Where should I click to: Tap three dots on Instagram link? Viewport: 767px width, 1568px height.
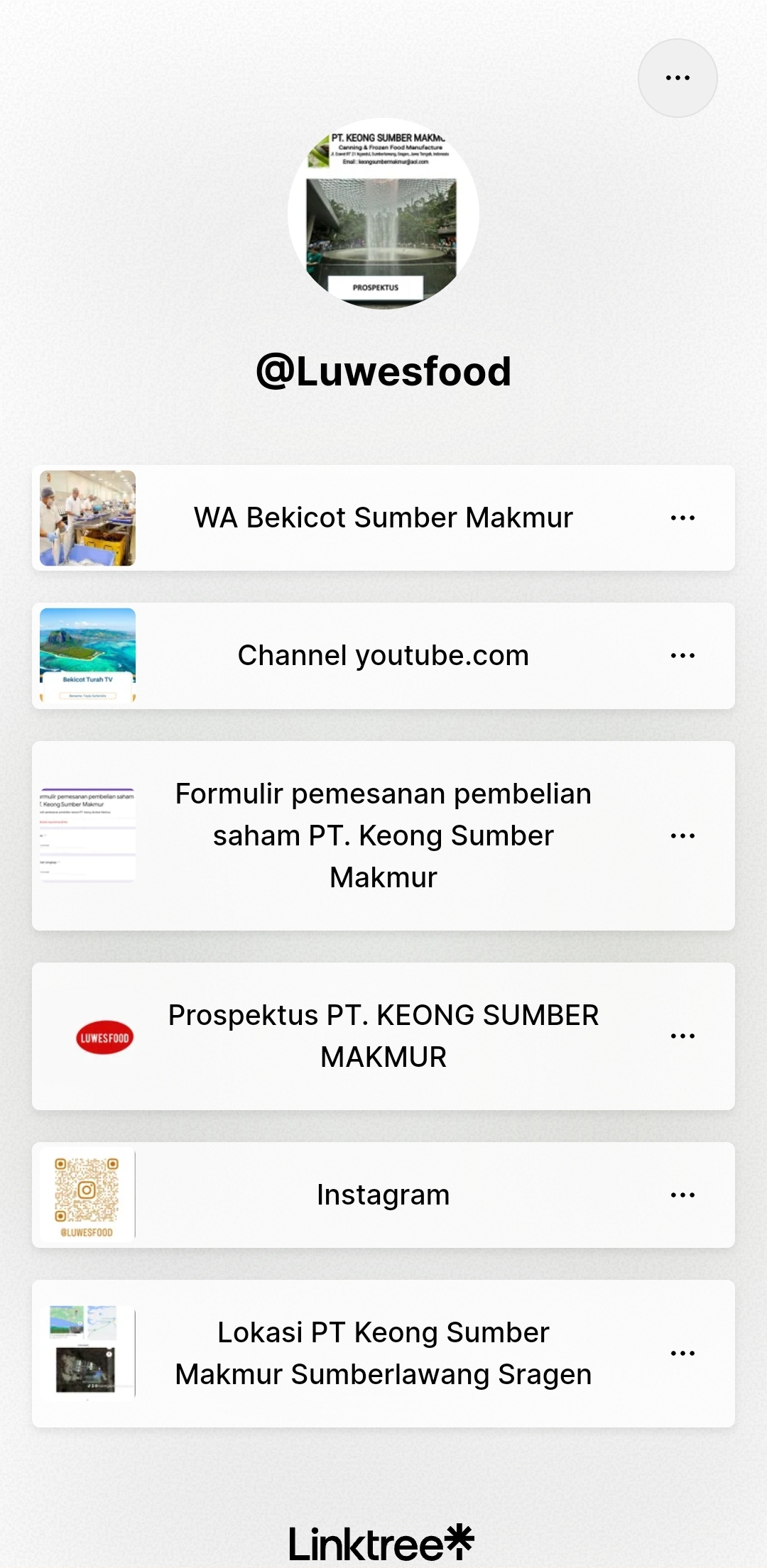tap(682, 1195)
